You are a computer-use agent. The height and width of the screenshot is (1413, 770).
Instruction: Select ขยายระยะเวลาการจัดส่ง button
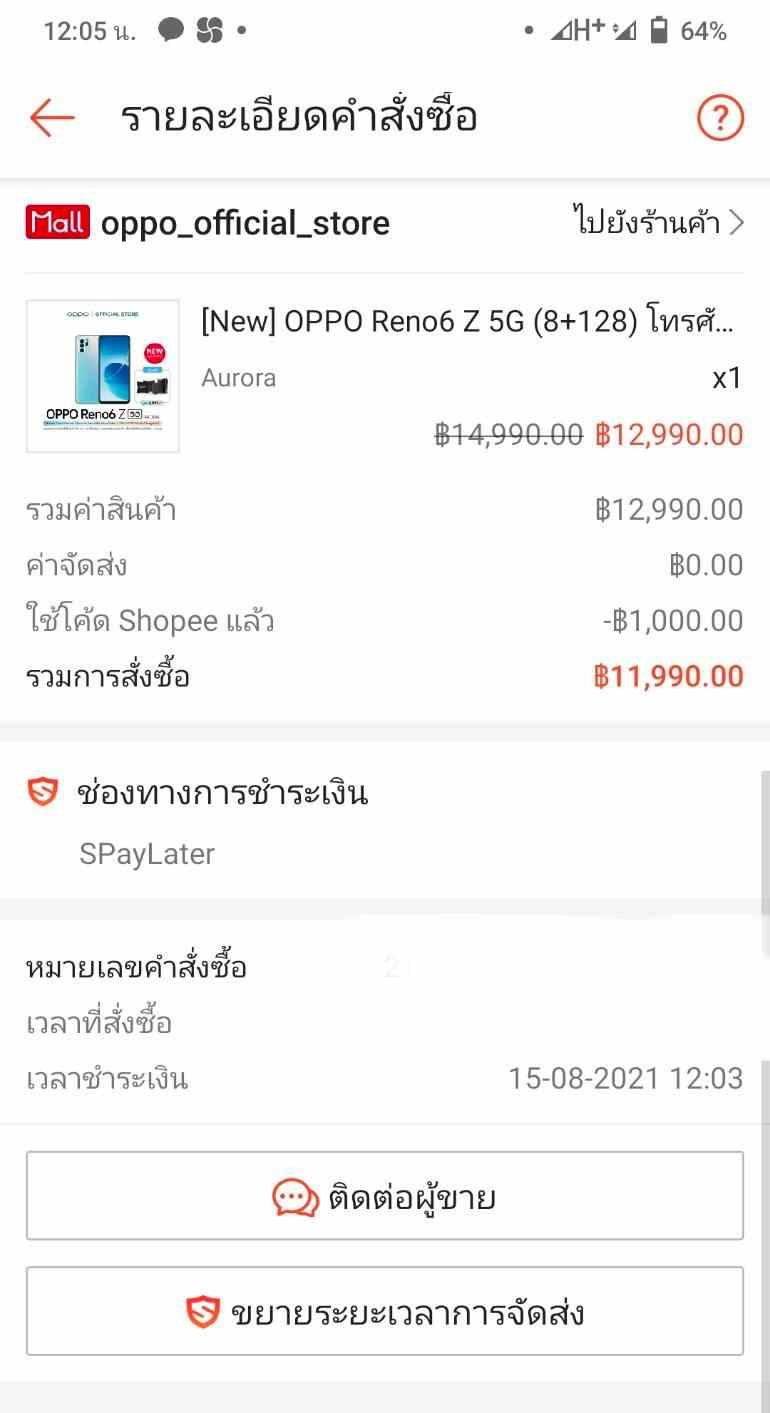(385, 1311)
